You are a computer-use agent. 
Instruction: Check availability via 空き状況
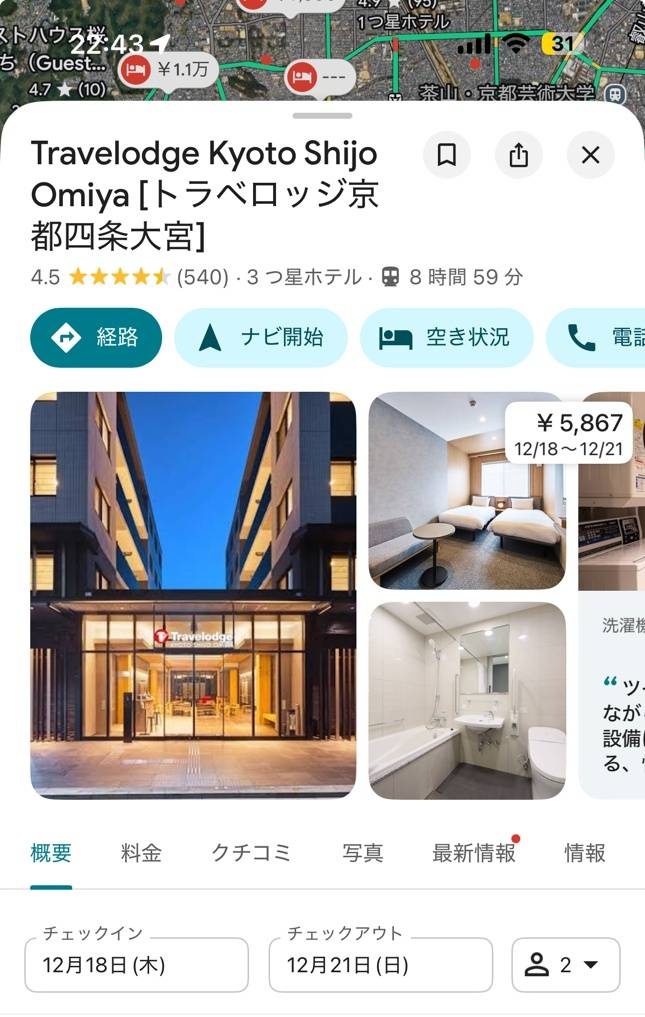444,338
